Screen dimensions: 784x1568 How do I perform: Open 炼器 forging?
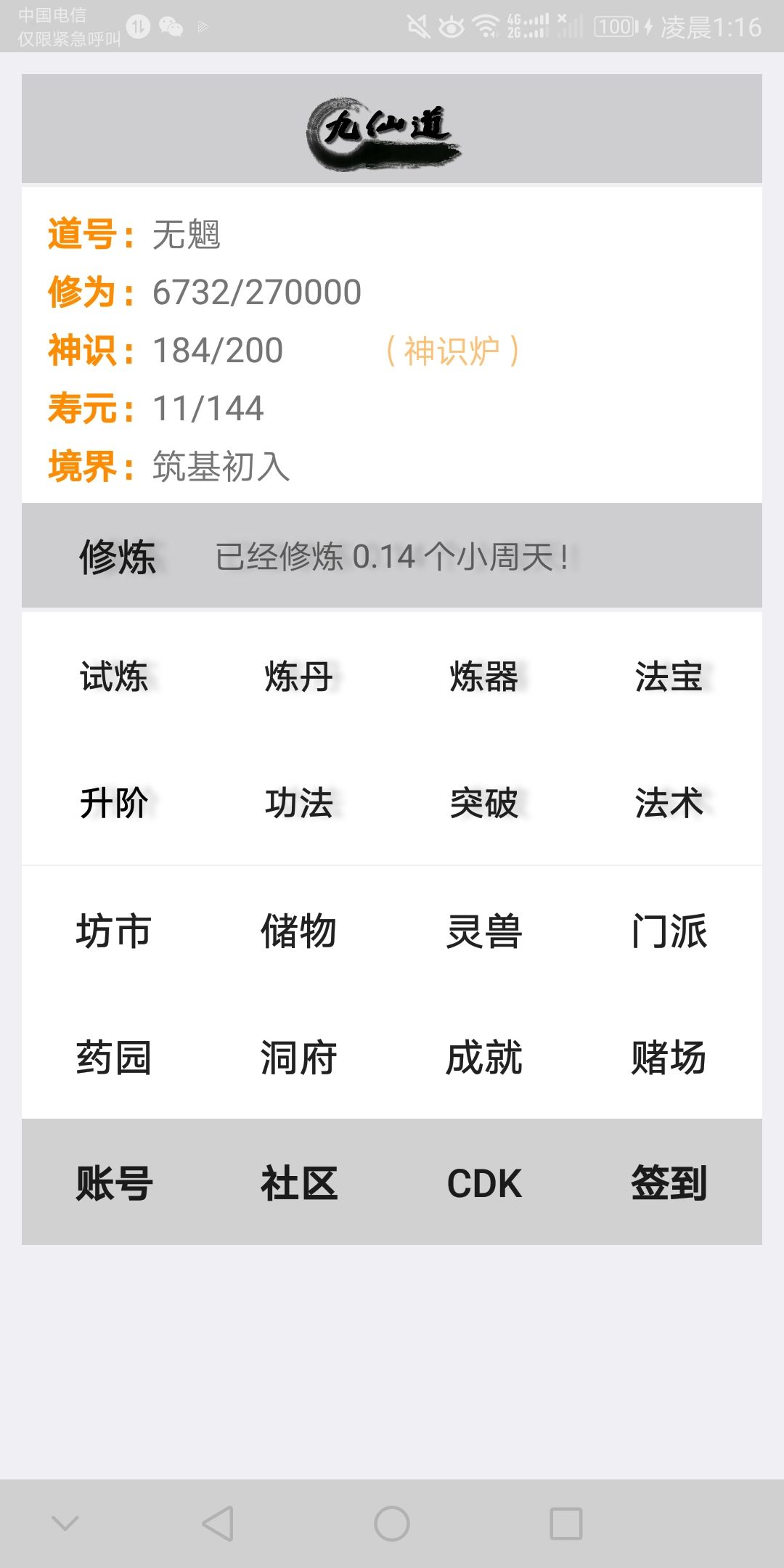click(484, 677)
